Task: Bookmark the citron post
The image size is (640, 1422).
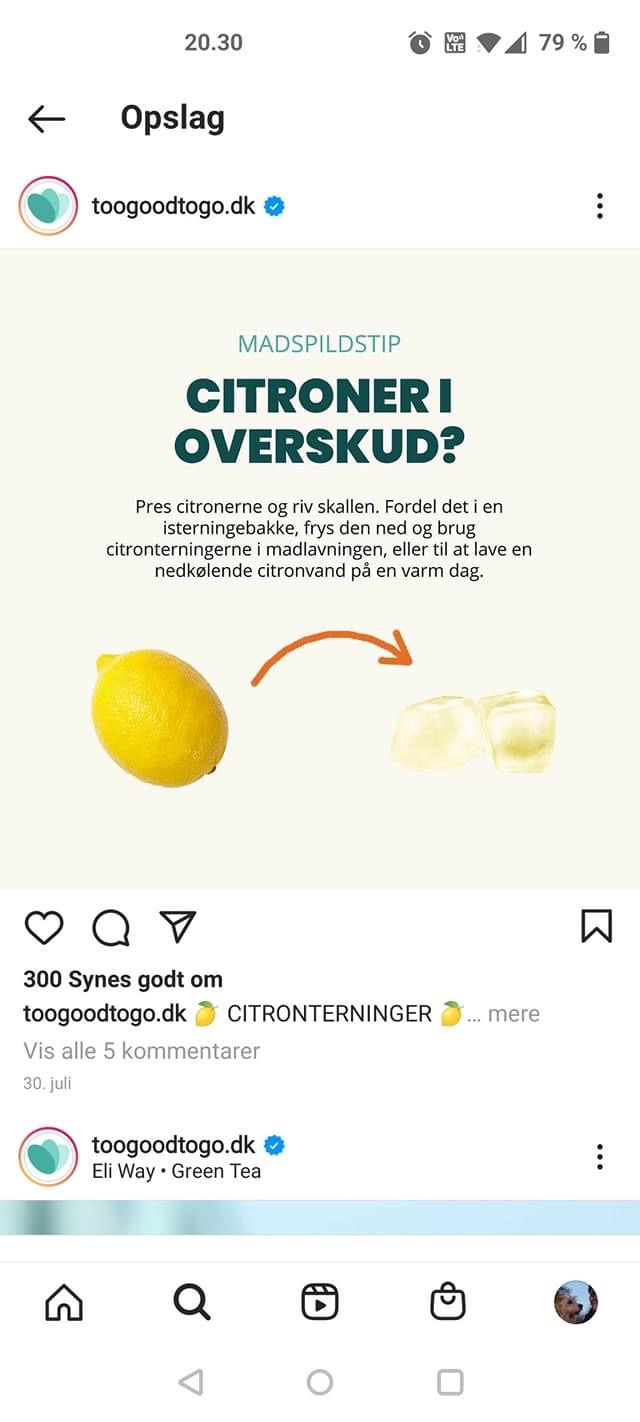Action: [596, 926]
